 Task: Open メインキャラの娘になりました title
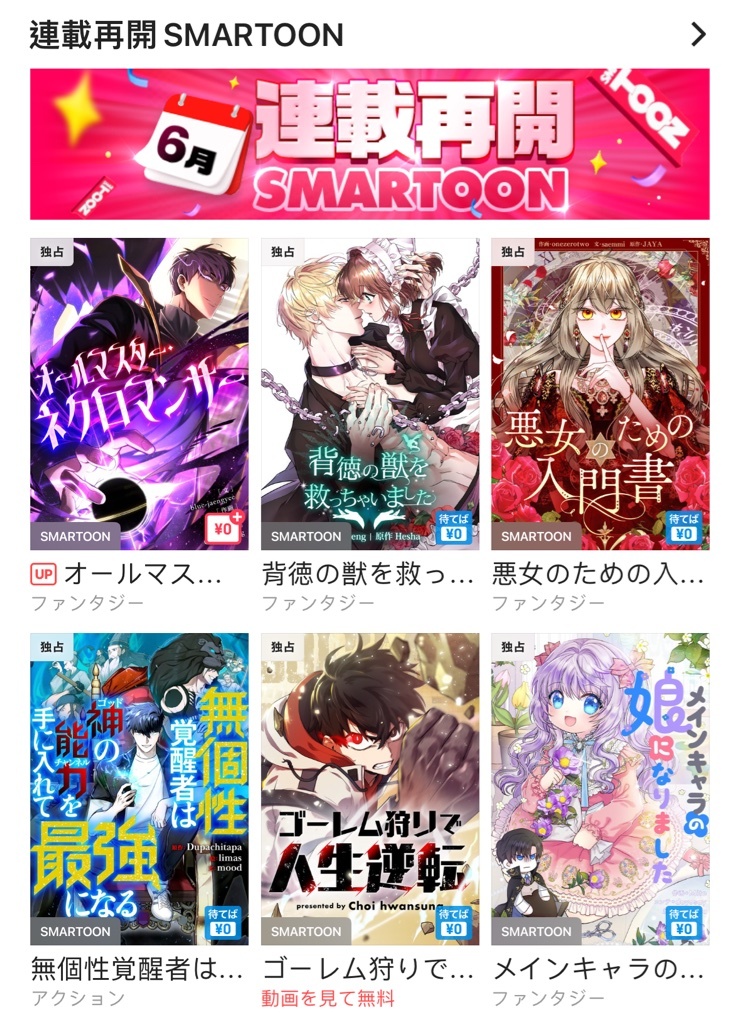[600, 788]
